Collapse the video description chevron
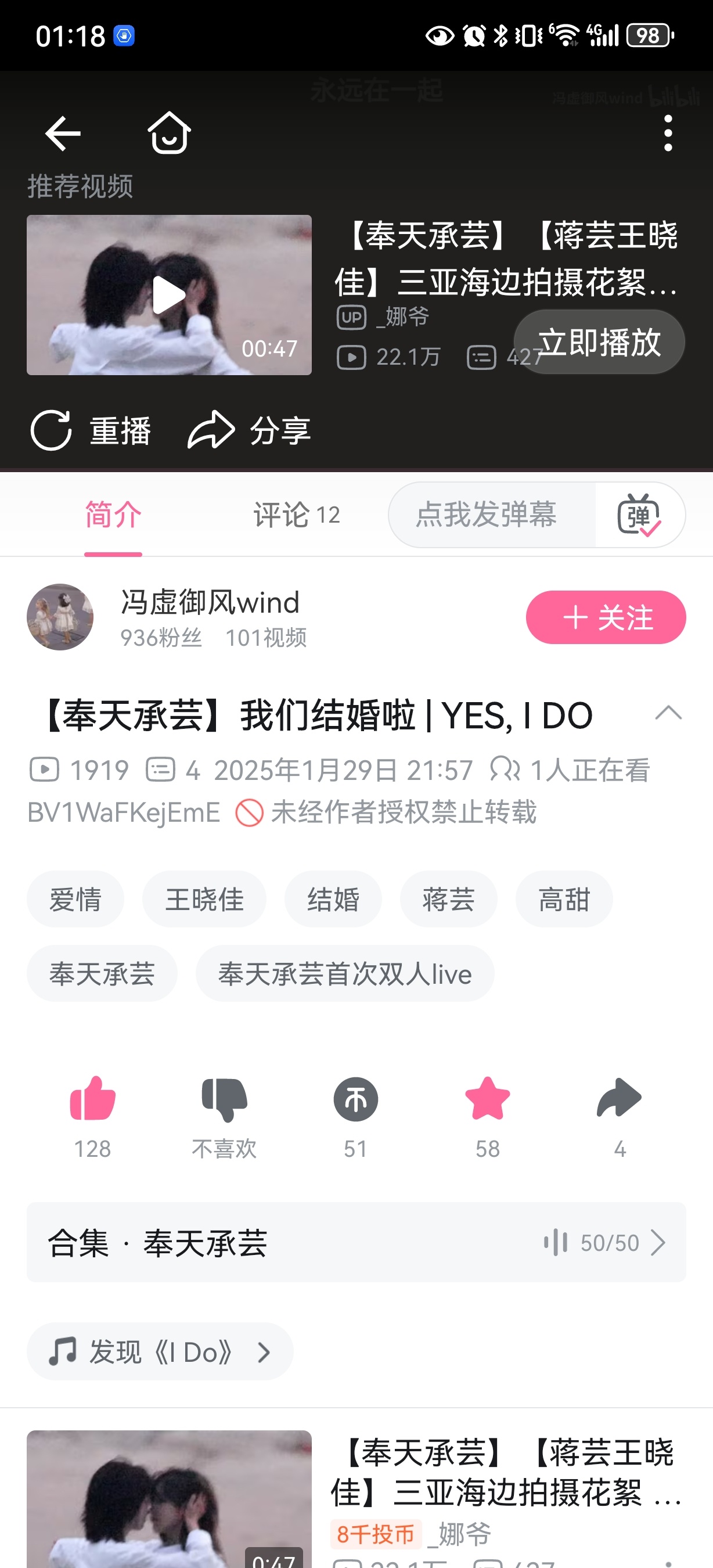This screenshot has width=713, height=1568. coord(668,713)
